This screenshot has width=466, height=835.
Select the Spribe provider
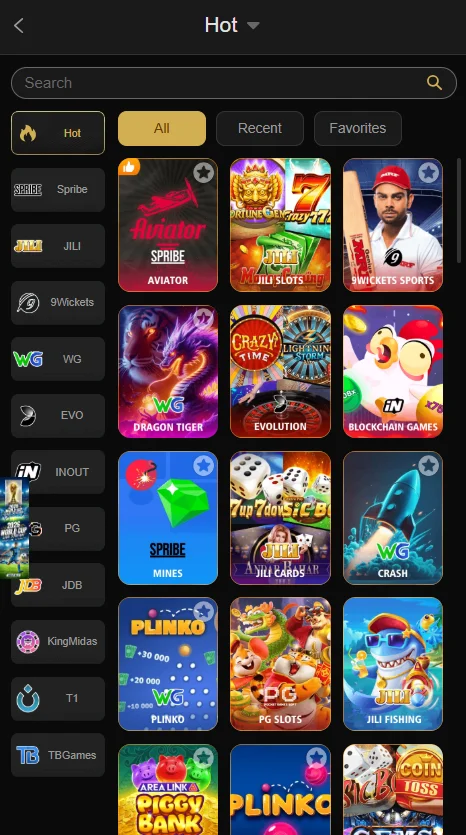click(x=58, y=190)
